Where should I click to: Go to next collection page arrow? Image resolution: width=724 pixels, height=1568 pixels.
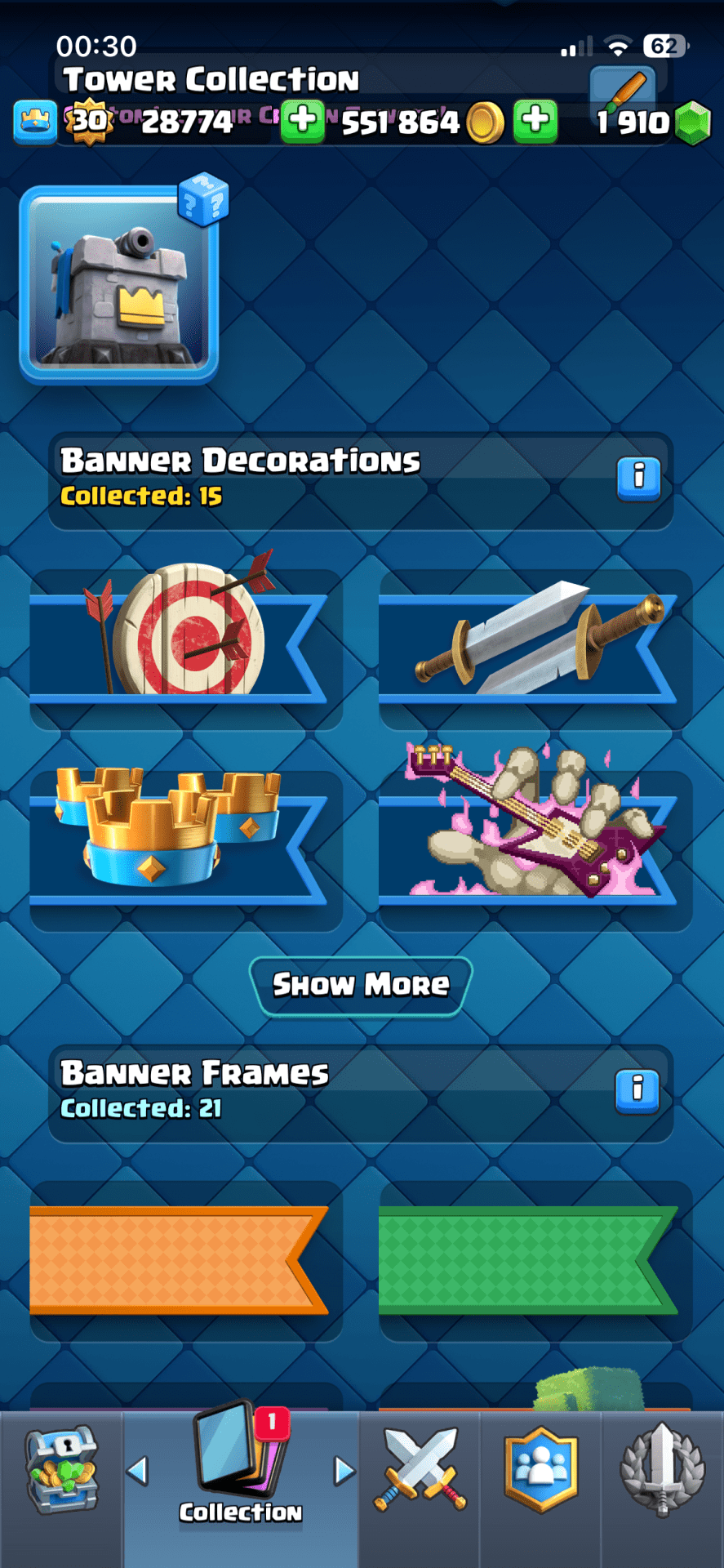click(344, 1471)
